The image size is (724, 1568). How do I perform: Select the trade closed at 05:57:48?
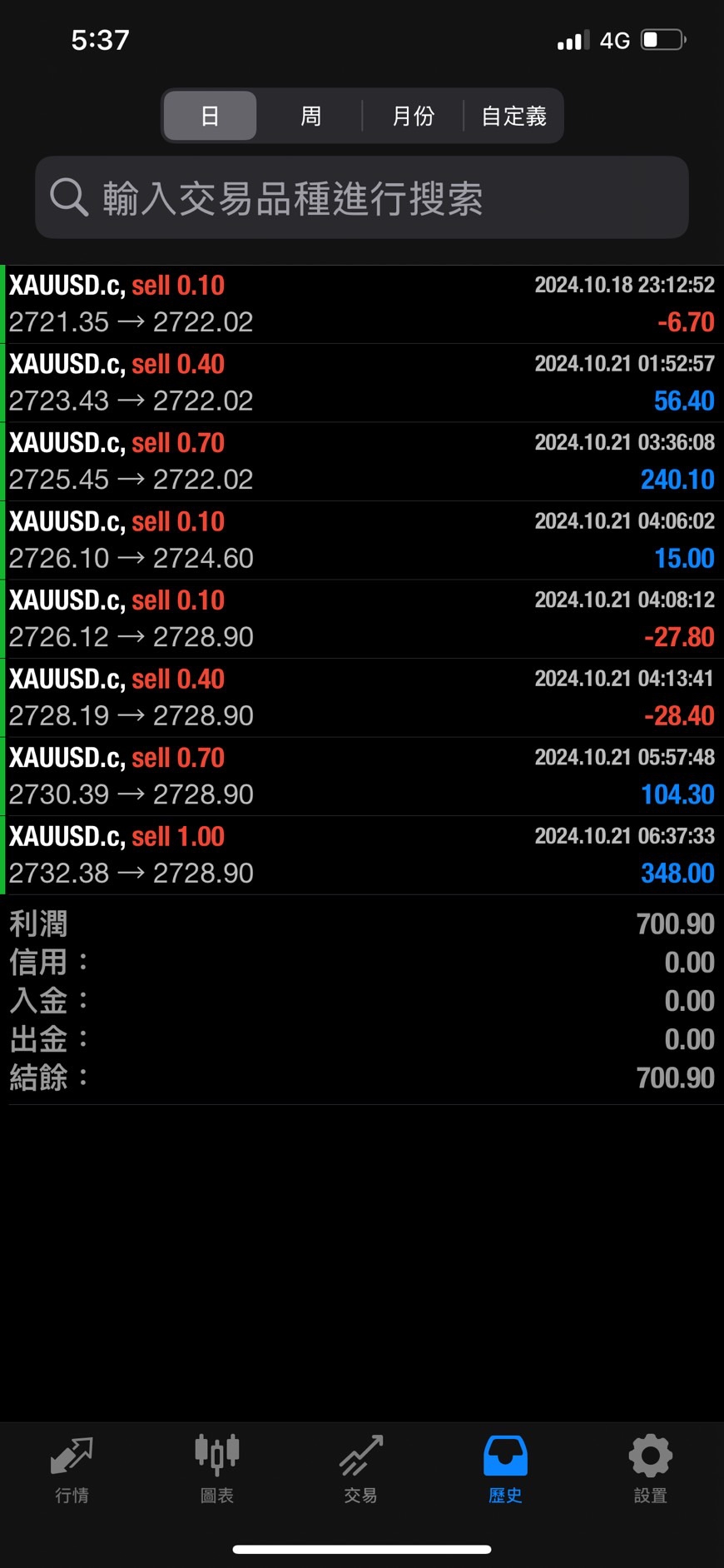[x=362, y=774]
